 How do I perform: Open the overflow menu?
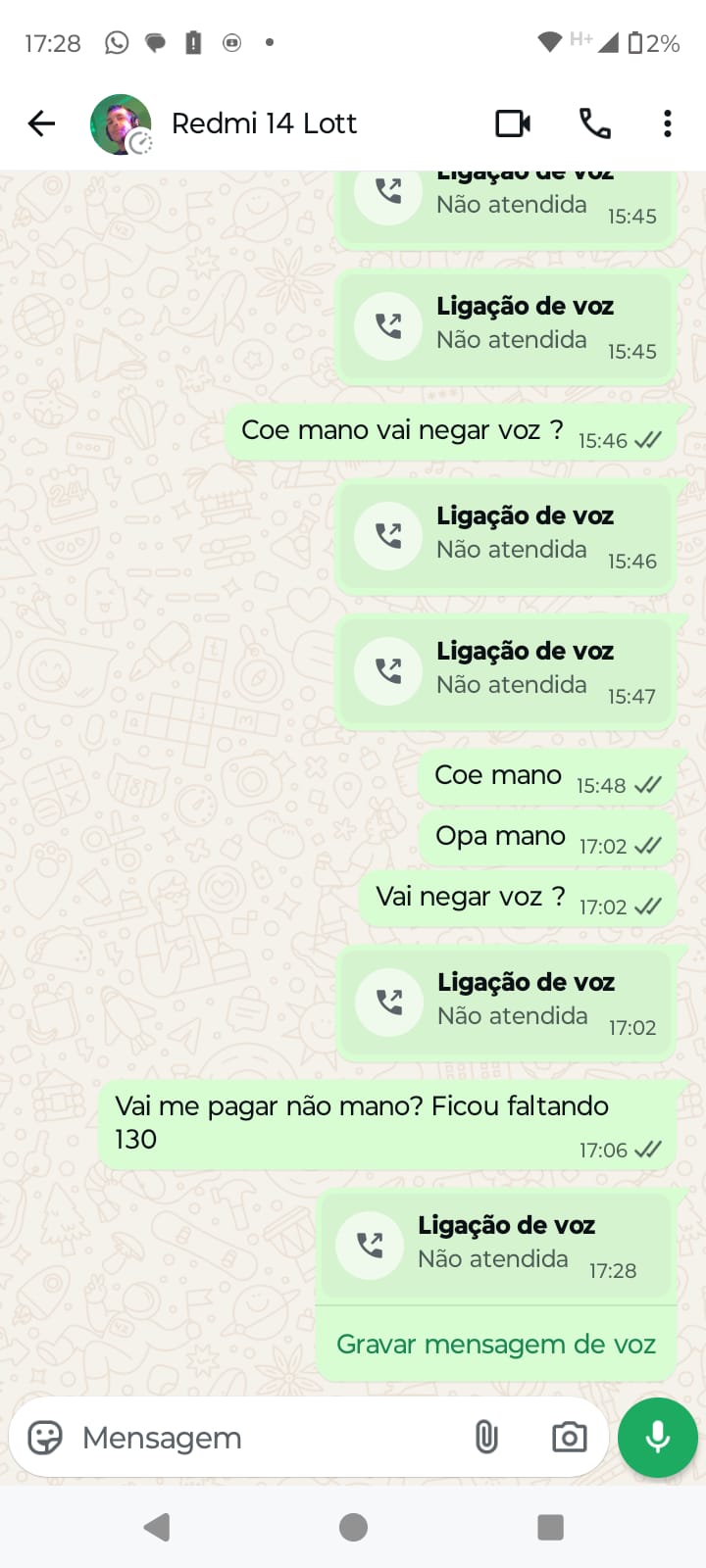point(667,123)
